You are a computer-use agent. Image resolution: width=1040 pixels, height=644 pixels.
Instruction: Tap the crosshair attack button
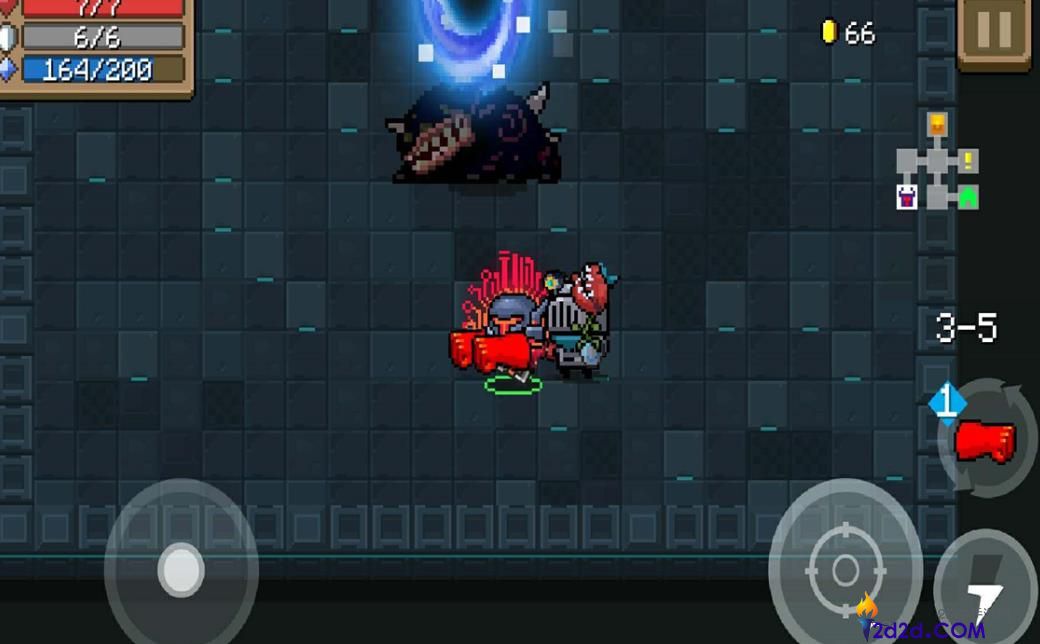845,569
